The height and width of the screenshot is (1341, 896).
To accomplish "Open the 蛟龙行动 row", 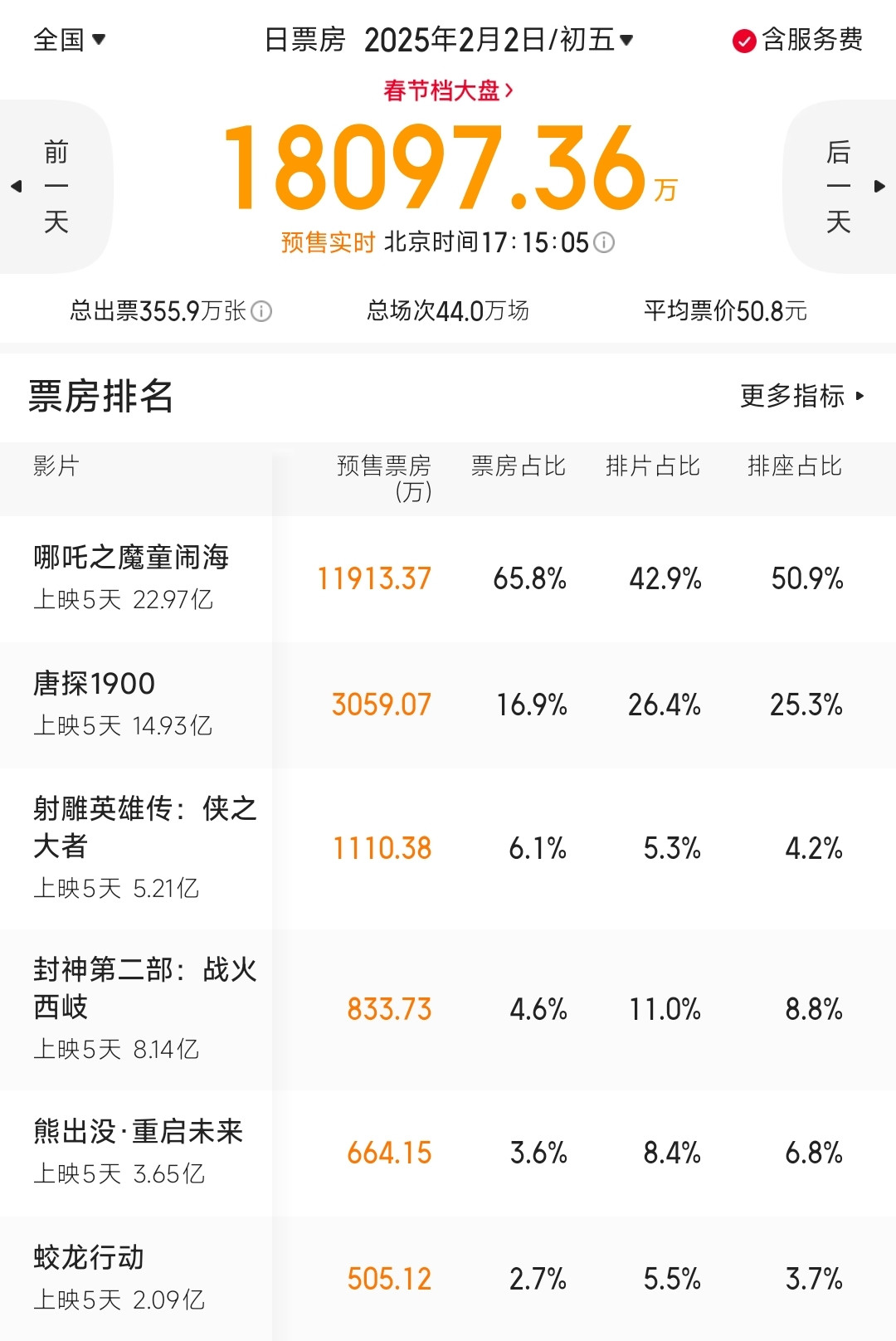I will pos(448,1279).
